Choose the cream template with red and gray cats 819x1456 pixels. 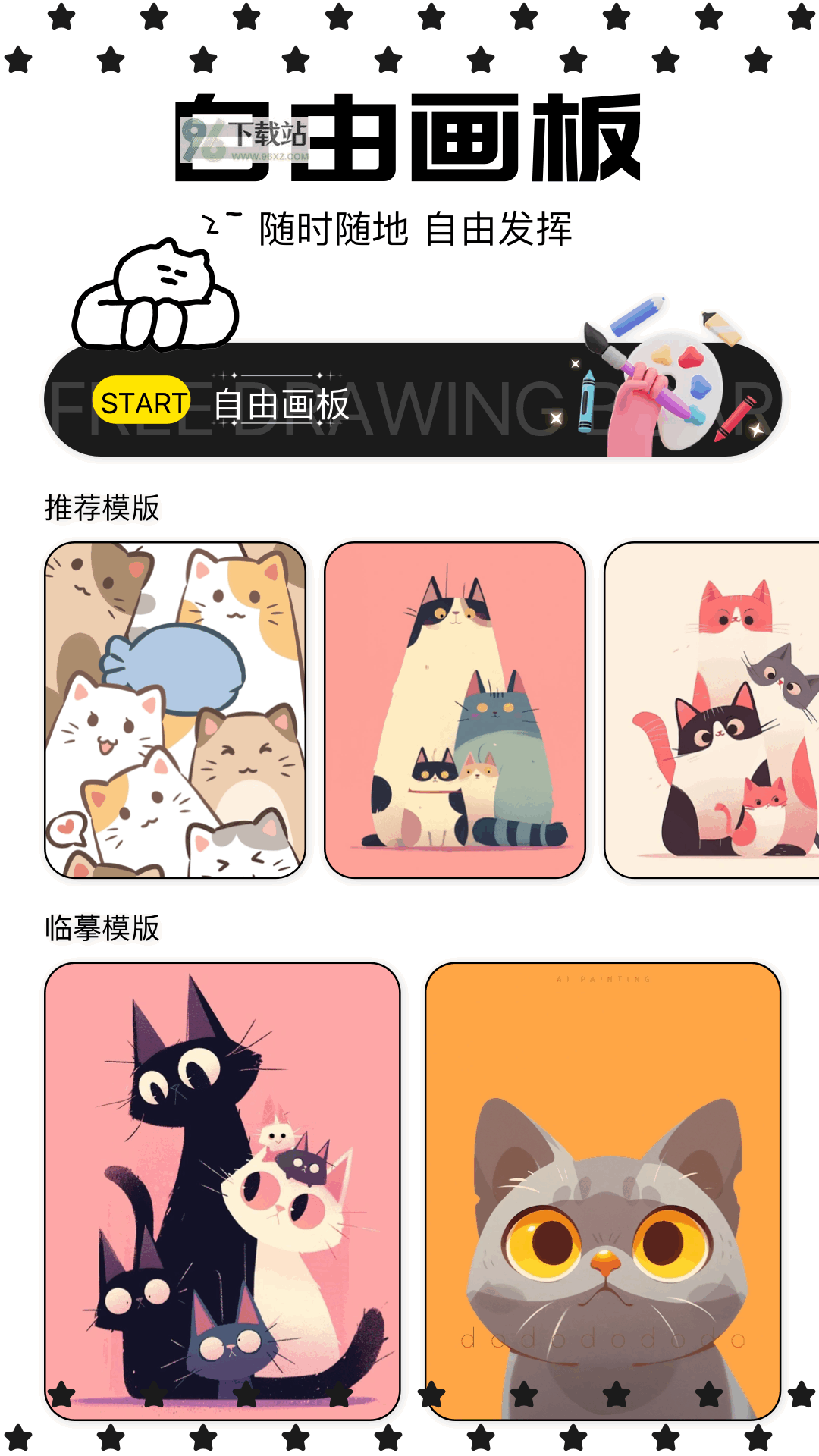(x=711, y=710)
